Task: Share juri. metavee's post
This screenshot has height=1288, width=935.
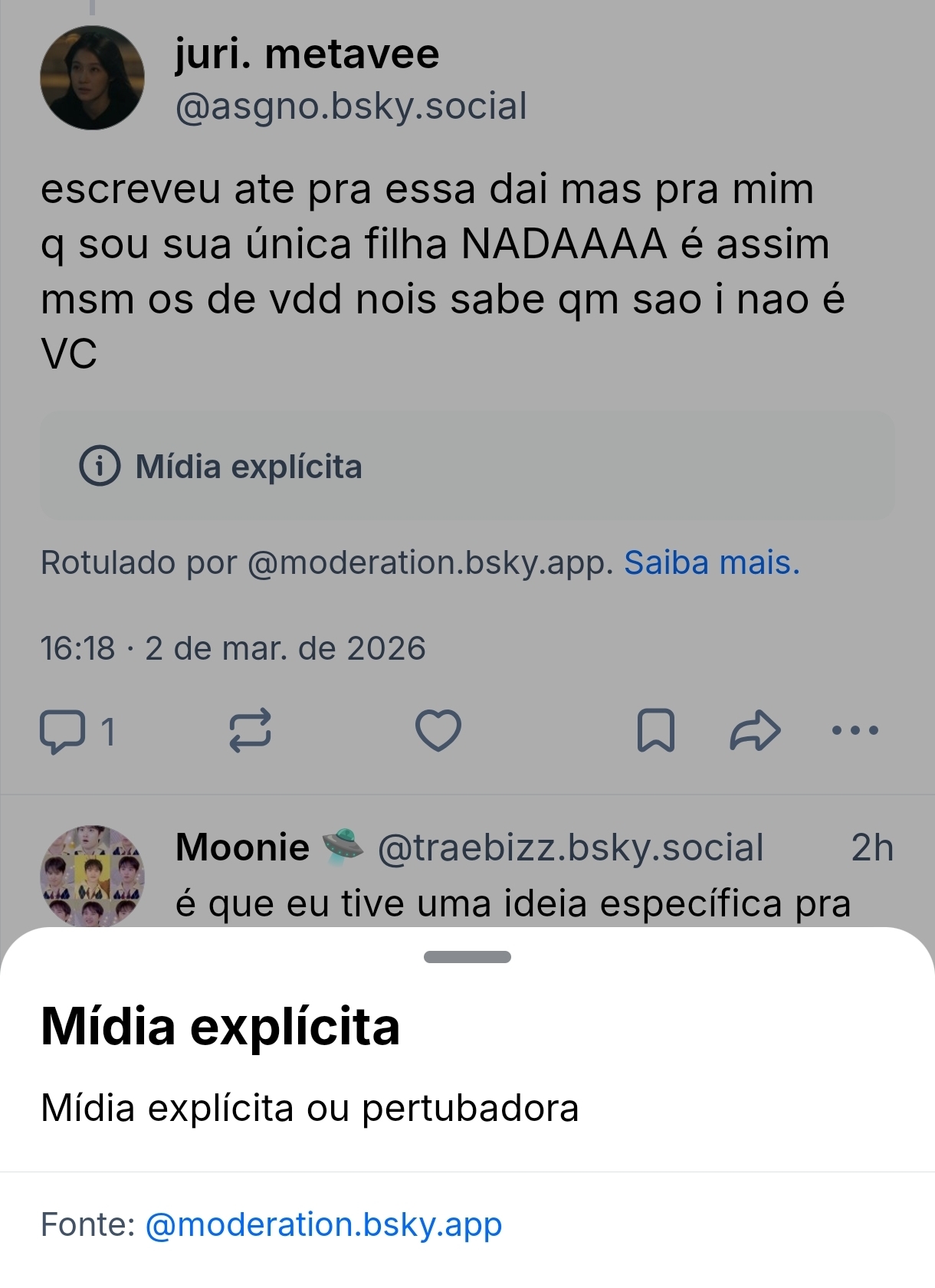Action: pyautogui.click(x=755, y=729)
